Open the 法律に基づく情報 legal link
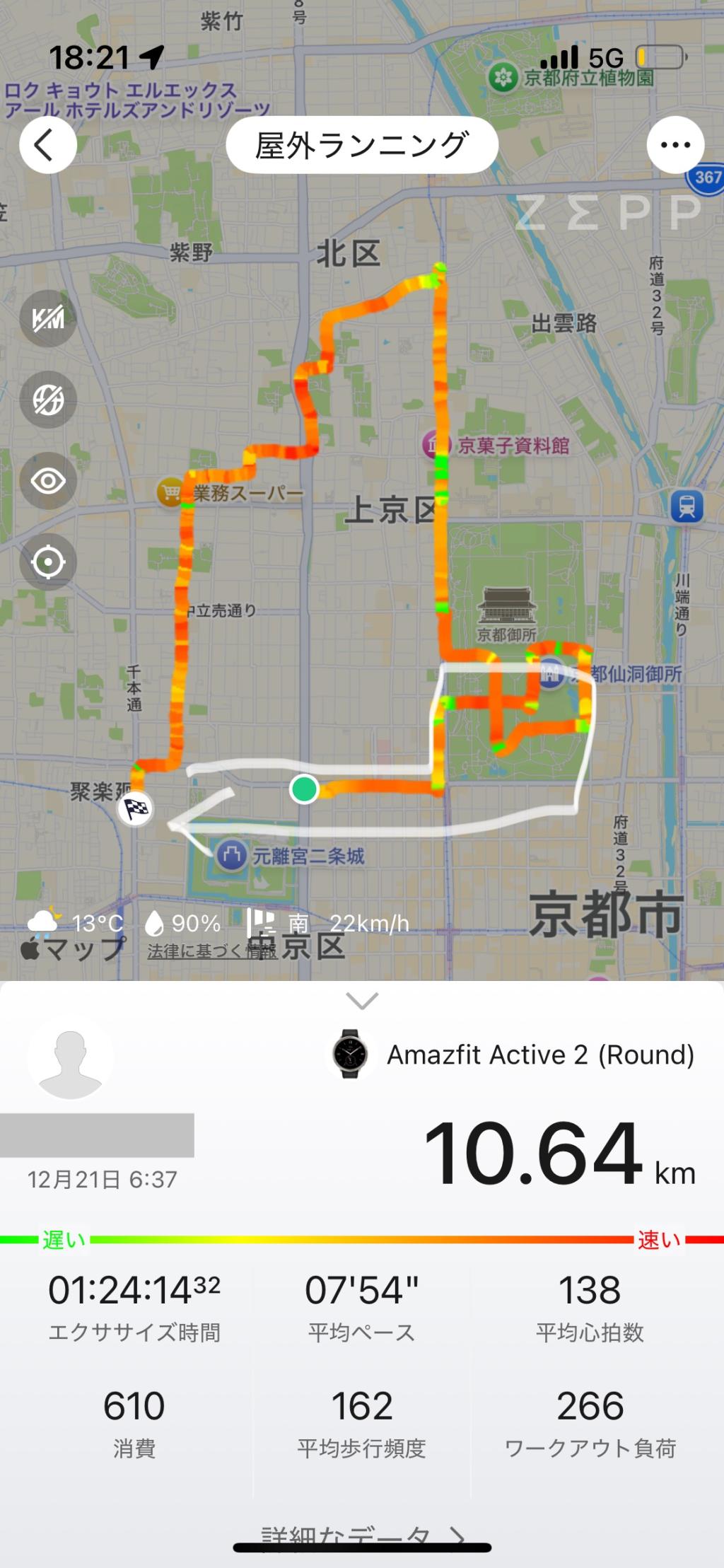Image resolution: width=724 pixels, height=1568 pixels. 211,951
